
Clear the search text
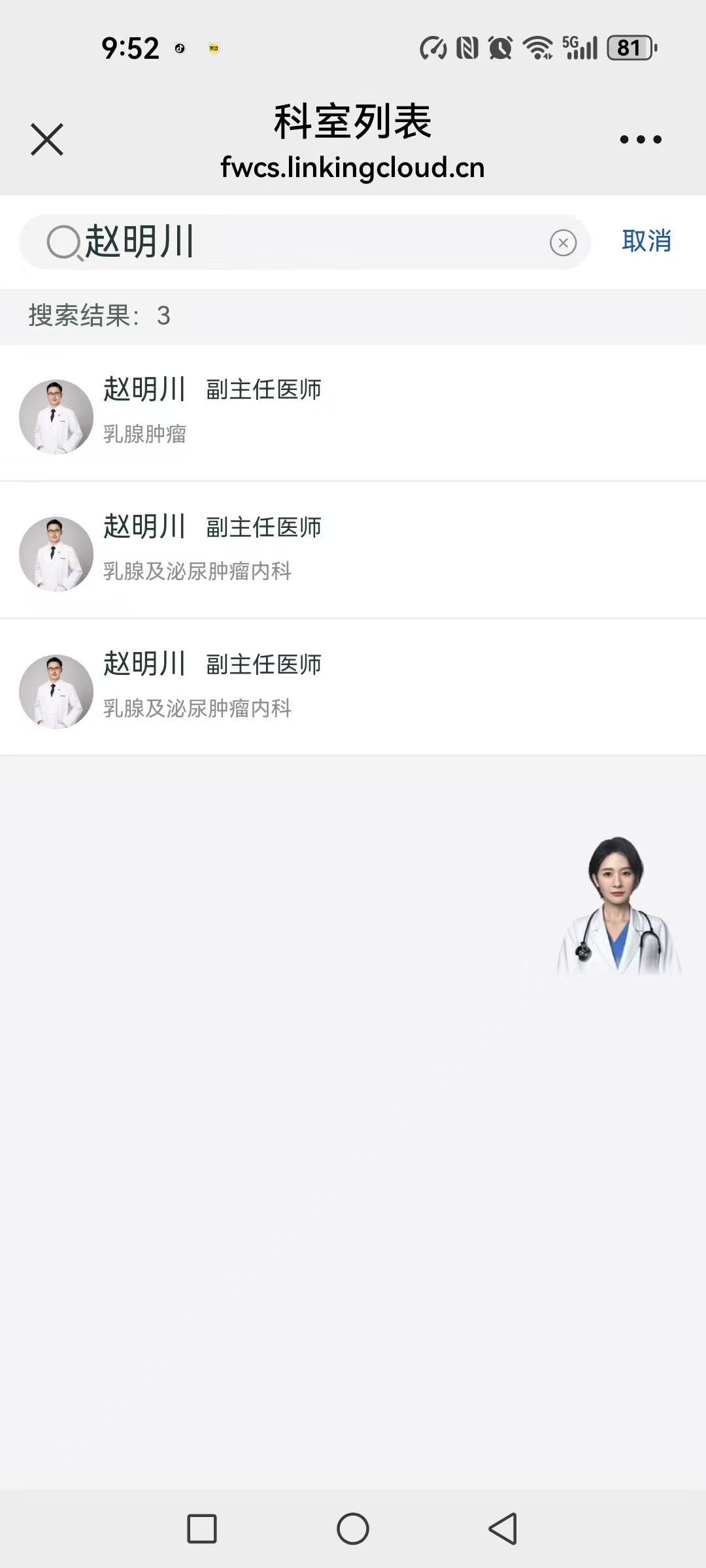563,242
